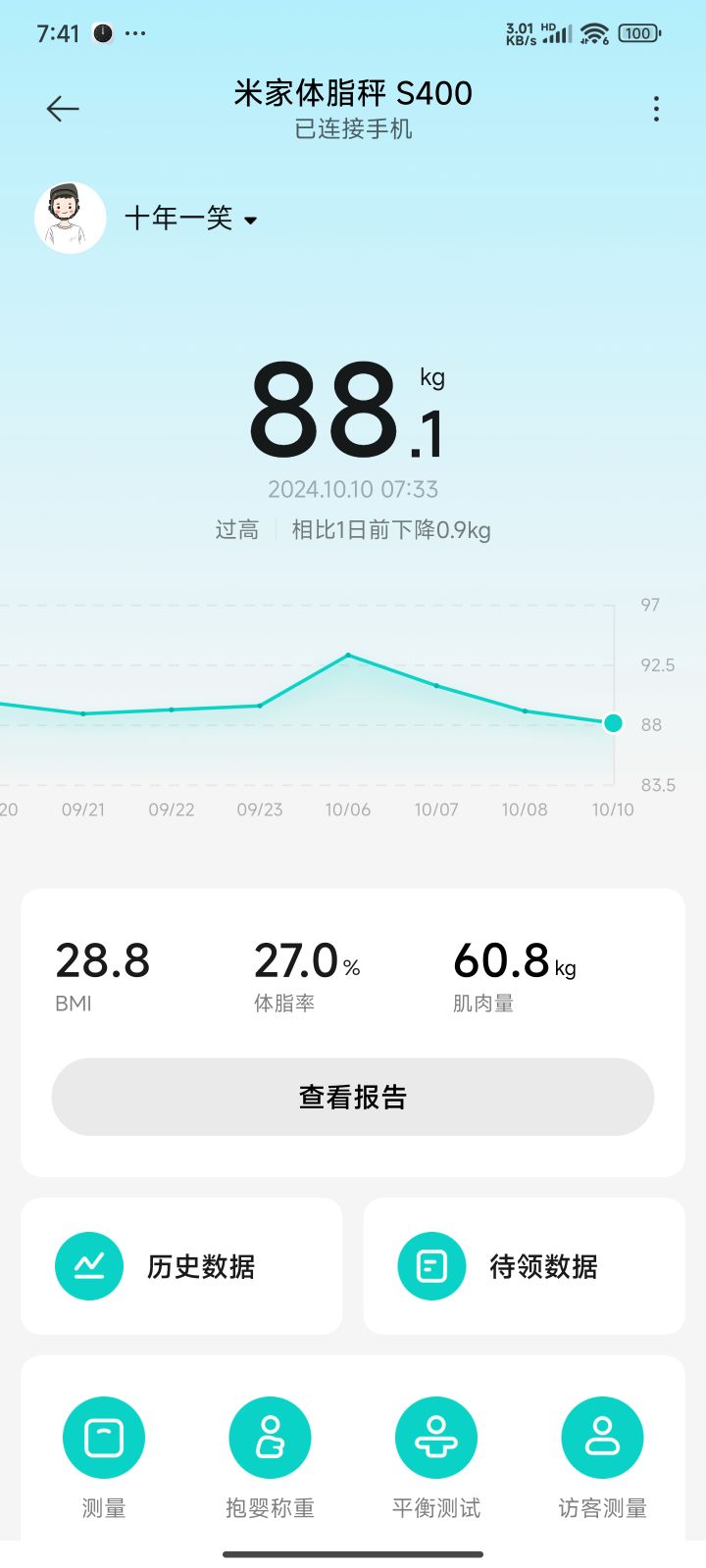Open 待领数据 unclaimed data
Viewport: 706px width, 1568px height.
525,1266
